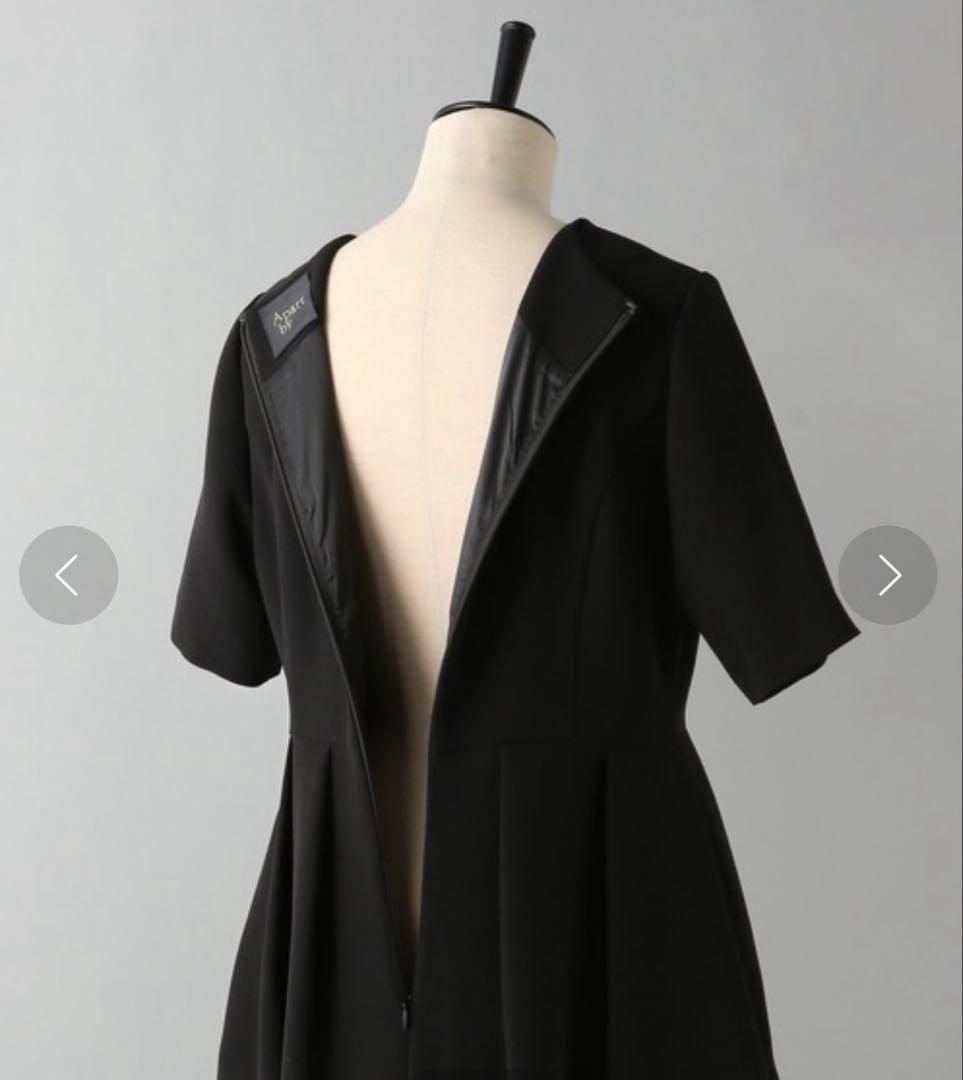The image size is (963, 1080).
Task: Show the next product photo
Action: [887, 575]
